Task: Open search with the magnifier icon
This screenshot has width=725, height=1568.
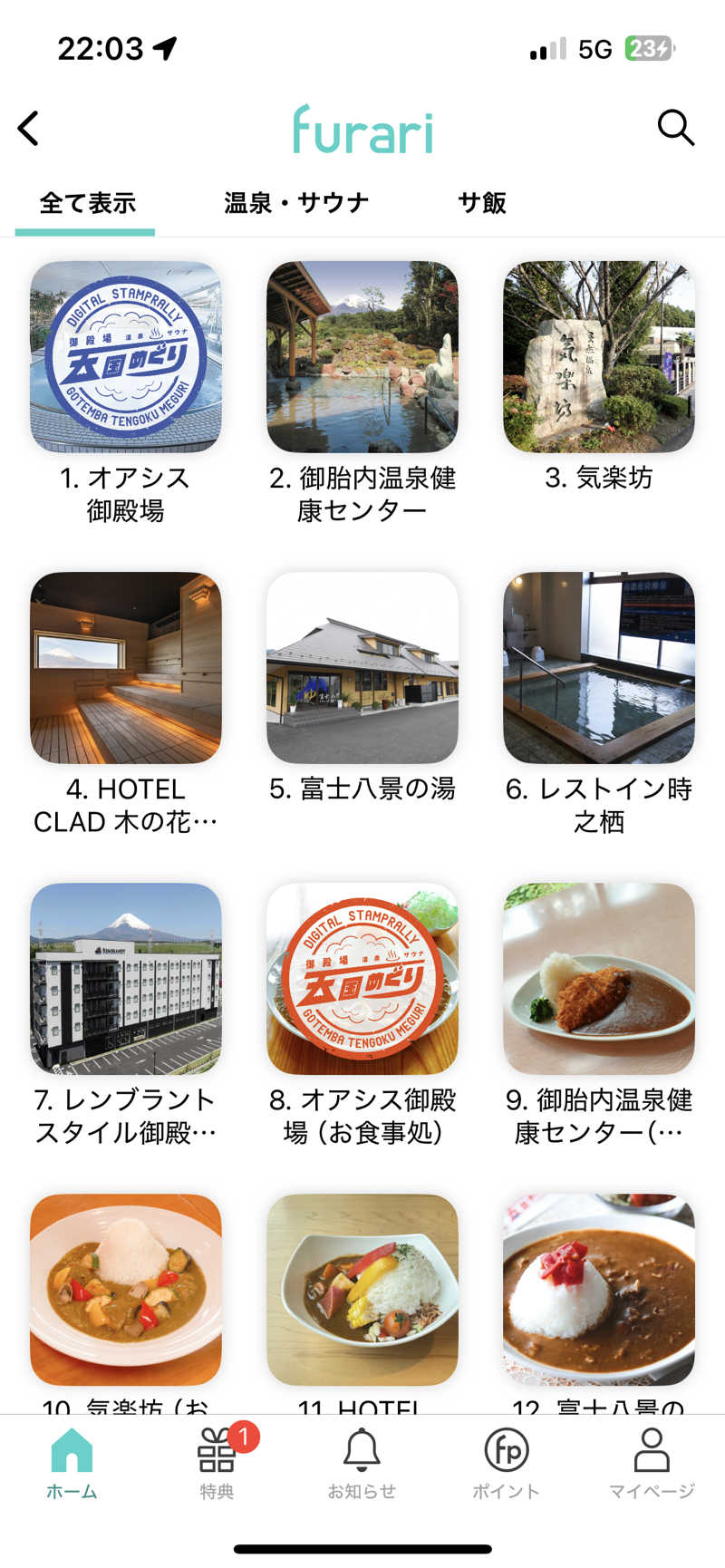Action: point(675,129)
